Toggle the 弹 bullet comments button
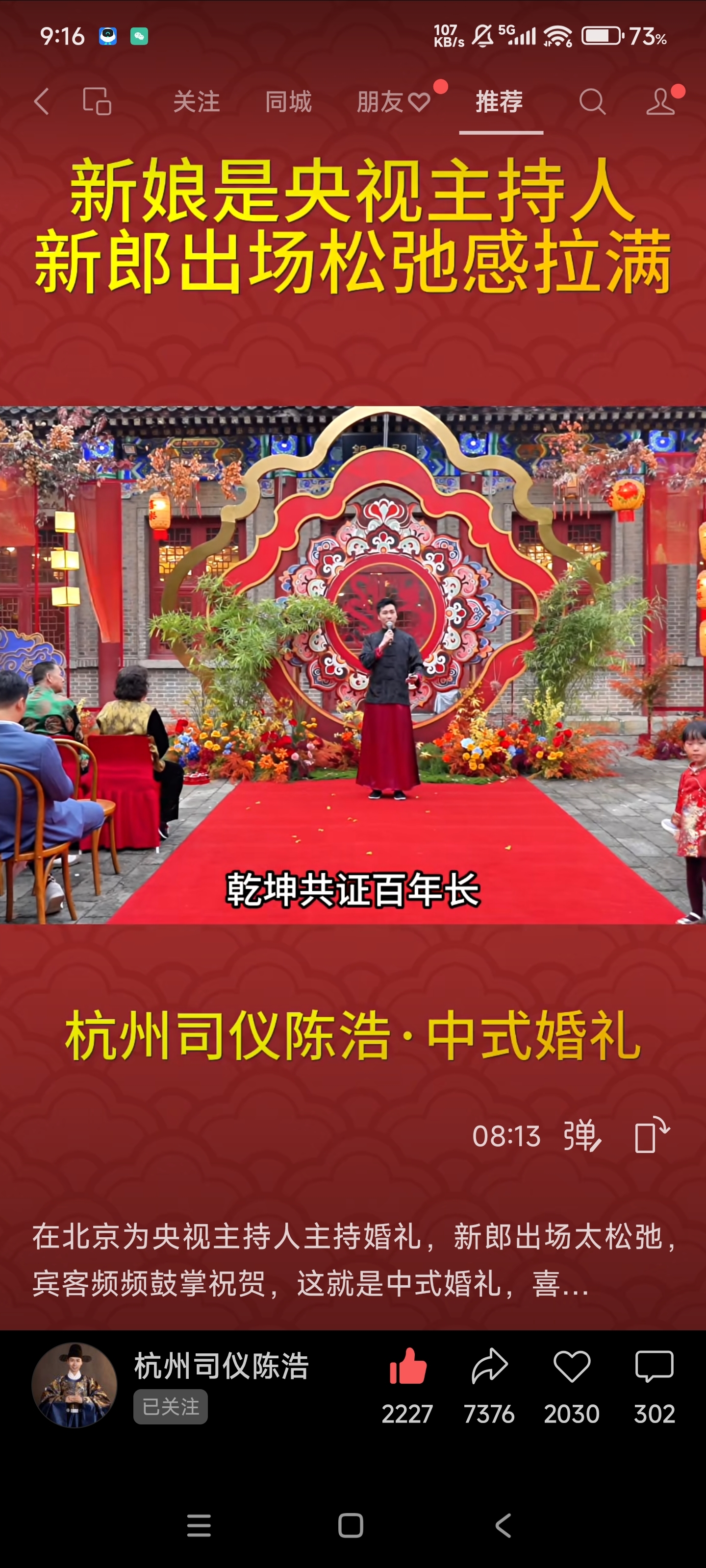The height and width of the screenshot is (1568, 706). coord(582,1136)
